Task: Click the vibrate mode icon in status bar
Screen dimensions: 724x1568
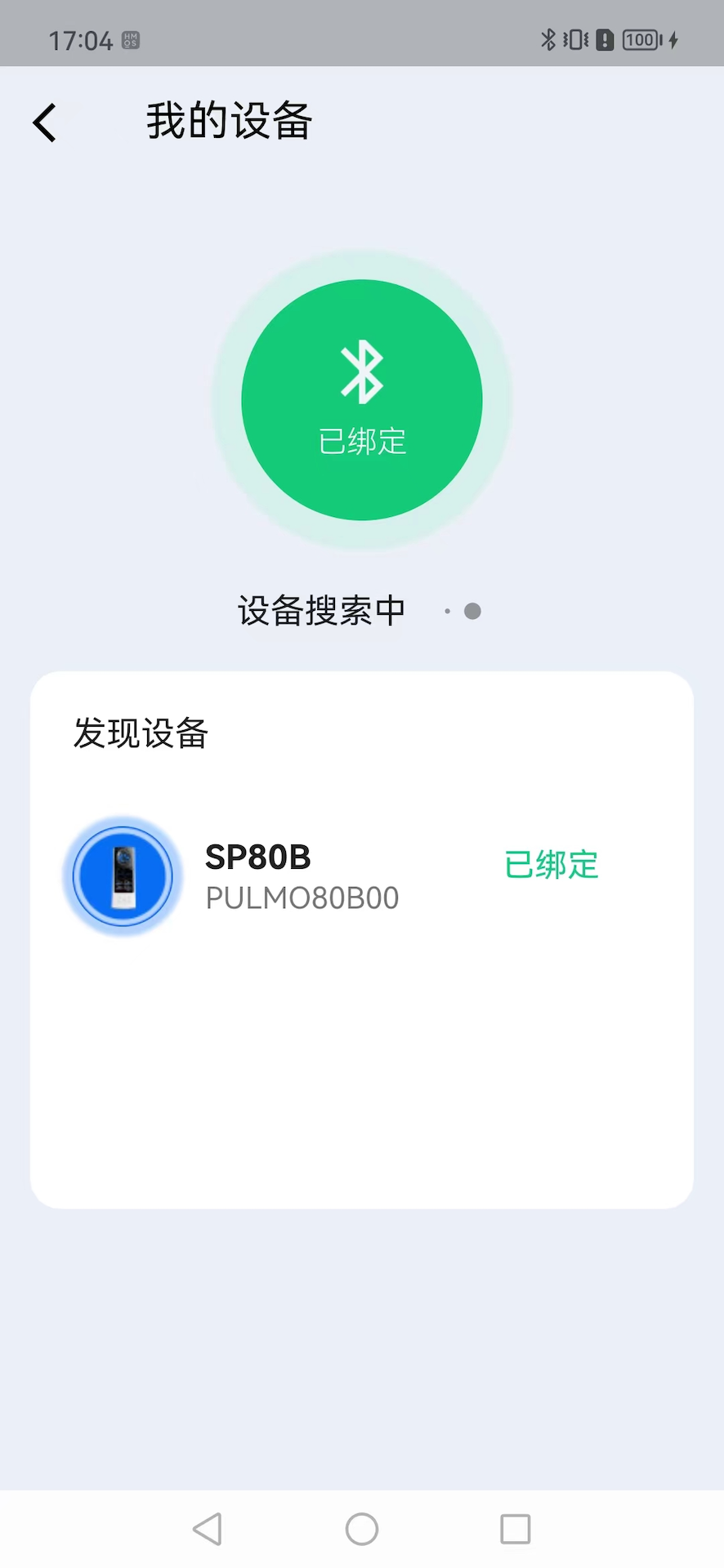Action: click(576, 38)
